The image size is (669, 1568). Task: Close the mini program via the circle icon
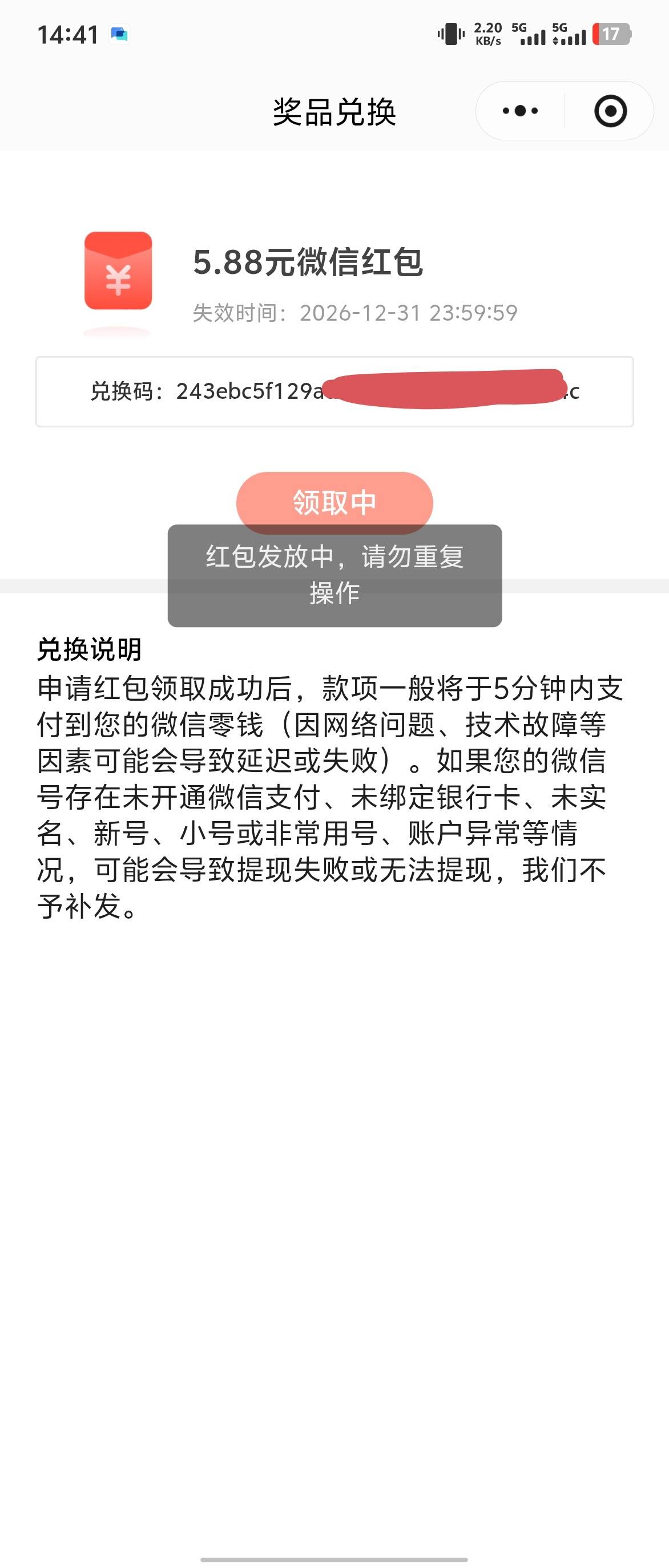click(x=610, y=111)
